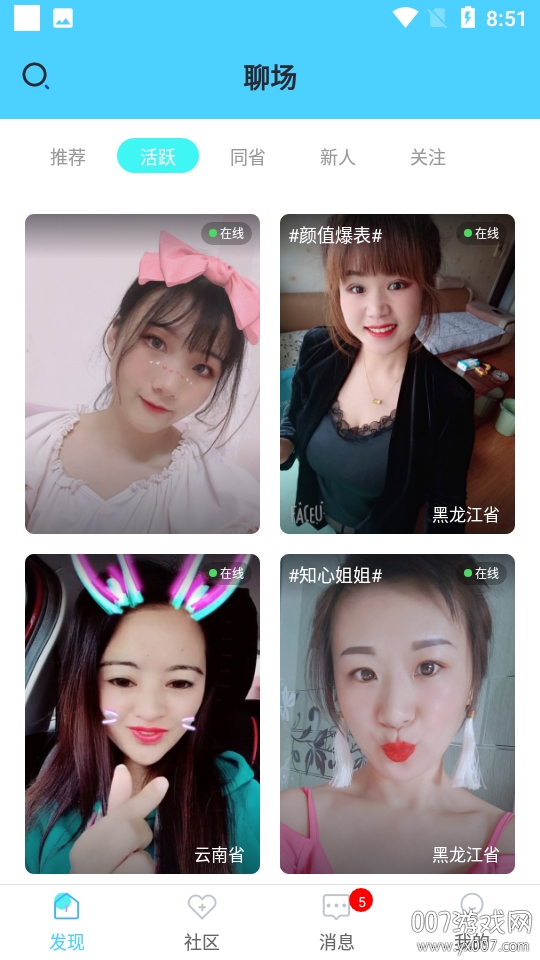This screenshot has height=960, width=540.
Task: Open the 新人 tab
Action: [337, 157]
